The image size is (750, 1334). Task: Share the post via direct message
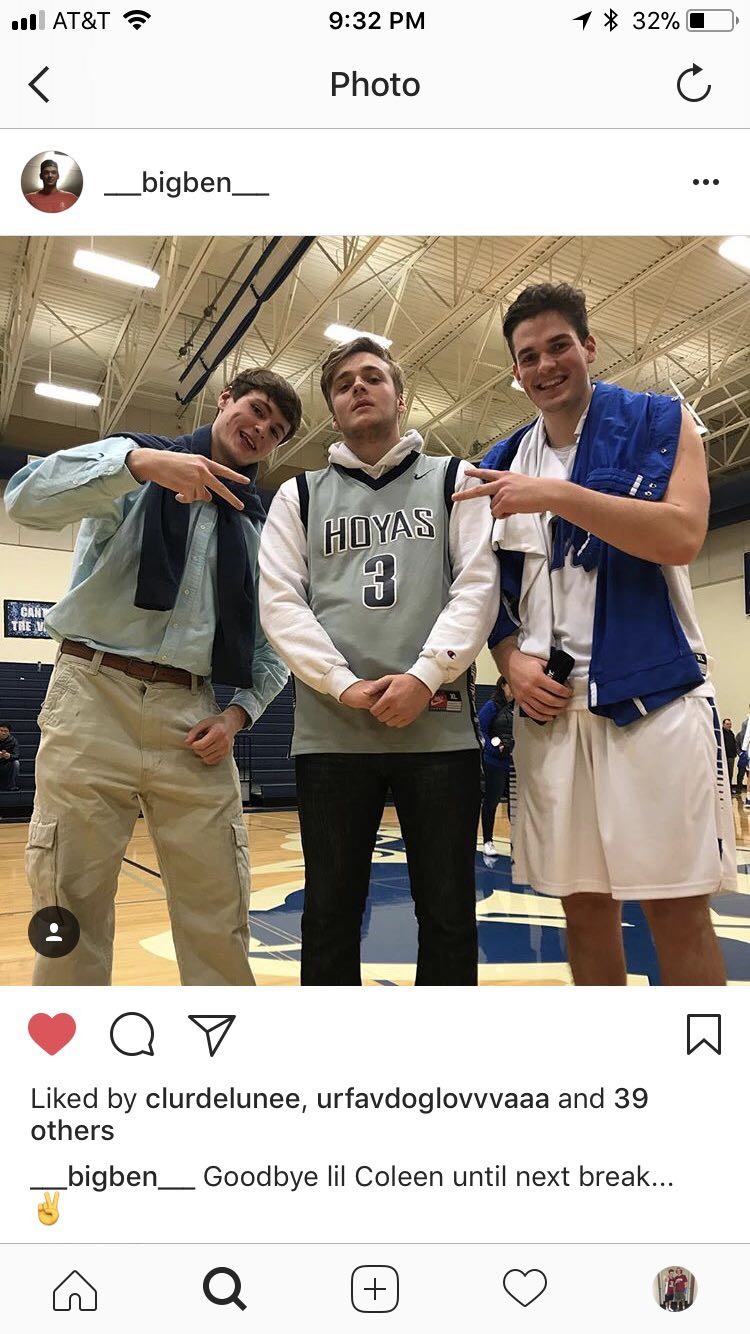[212, 1034]
